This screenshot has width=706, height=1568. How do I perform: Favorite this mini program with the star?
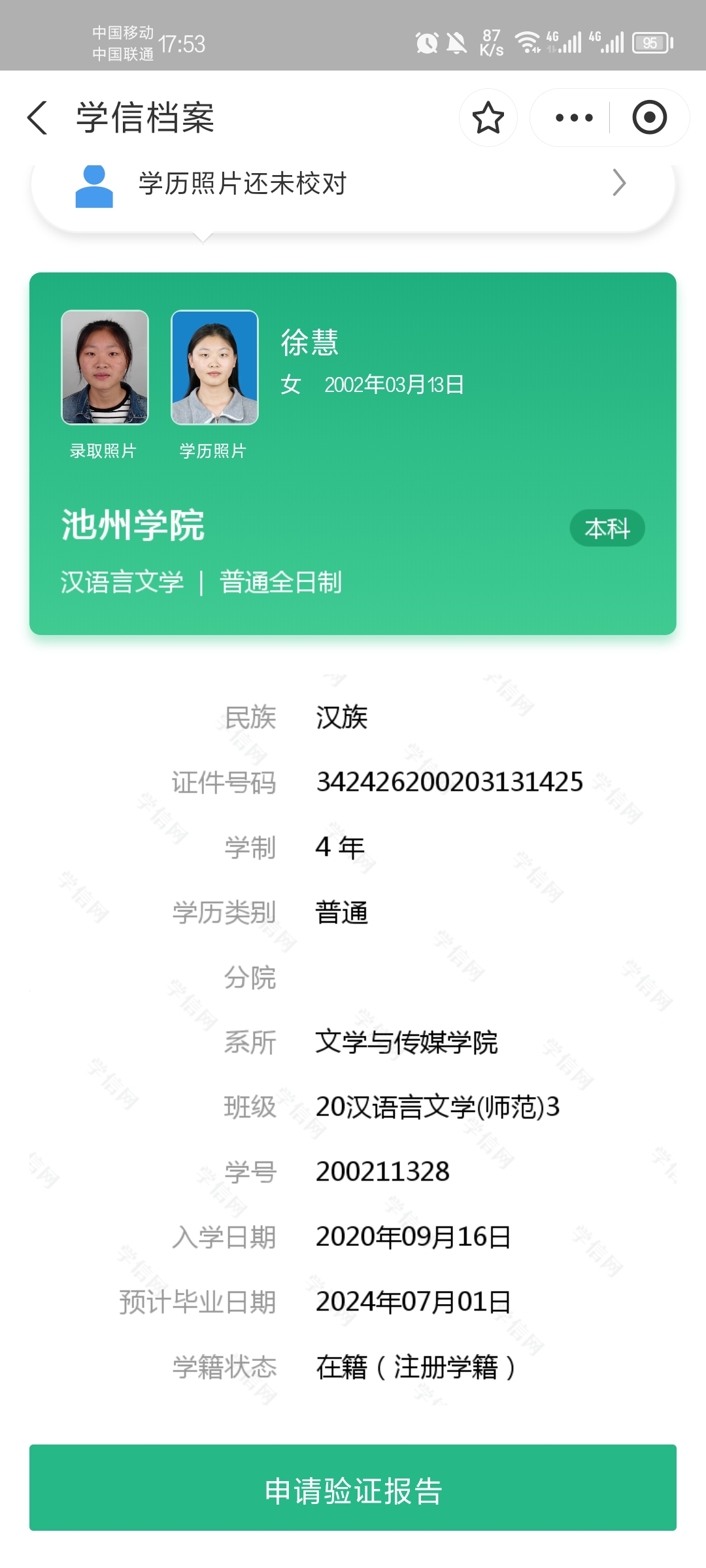pyautogui.click(x=488, y=118)
